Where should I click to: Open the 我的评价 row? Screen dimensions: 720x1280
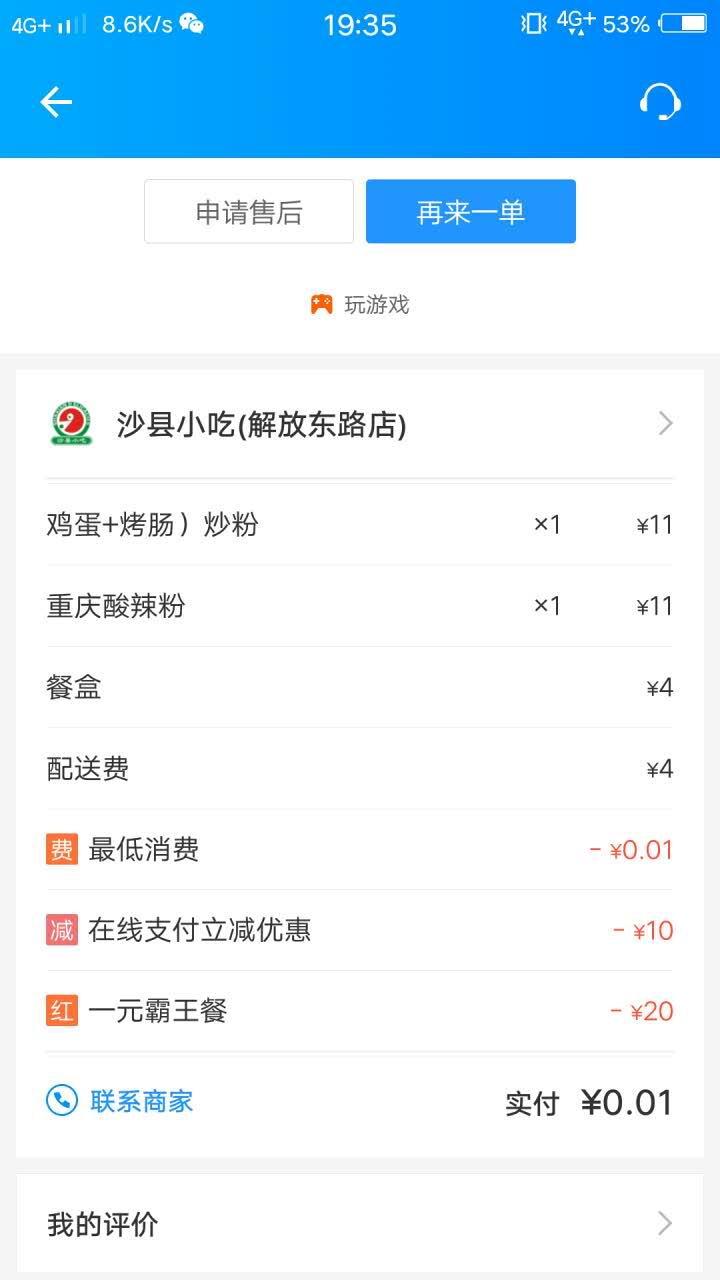click(x=360, y=1224)
